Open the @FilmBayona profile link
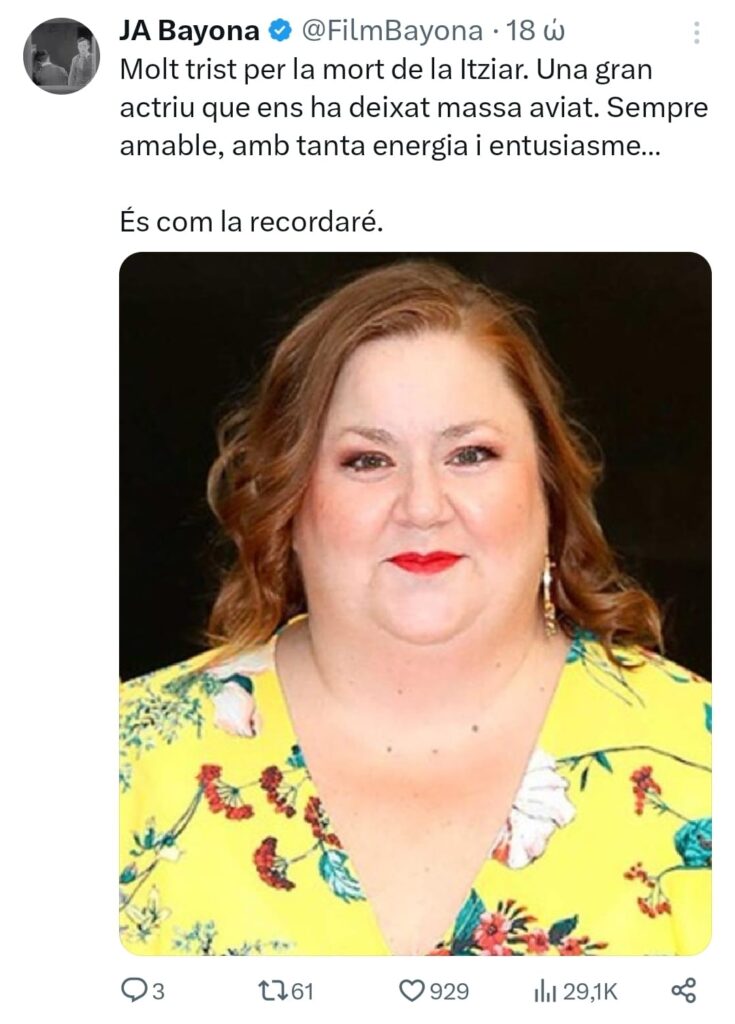The height and width of the screenshot is (1024, 735). point(391,31)
